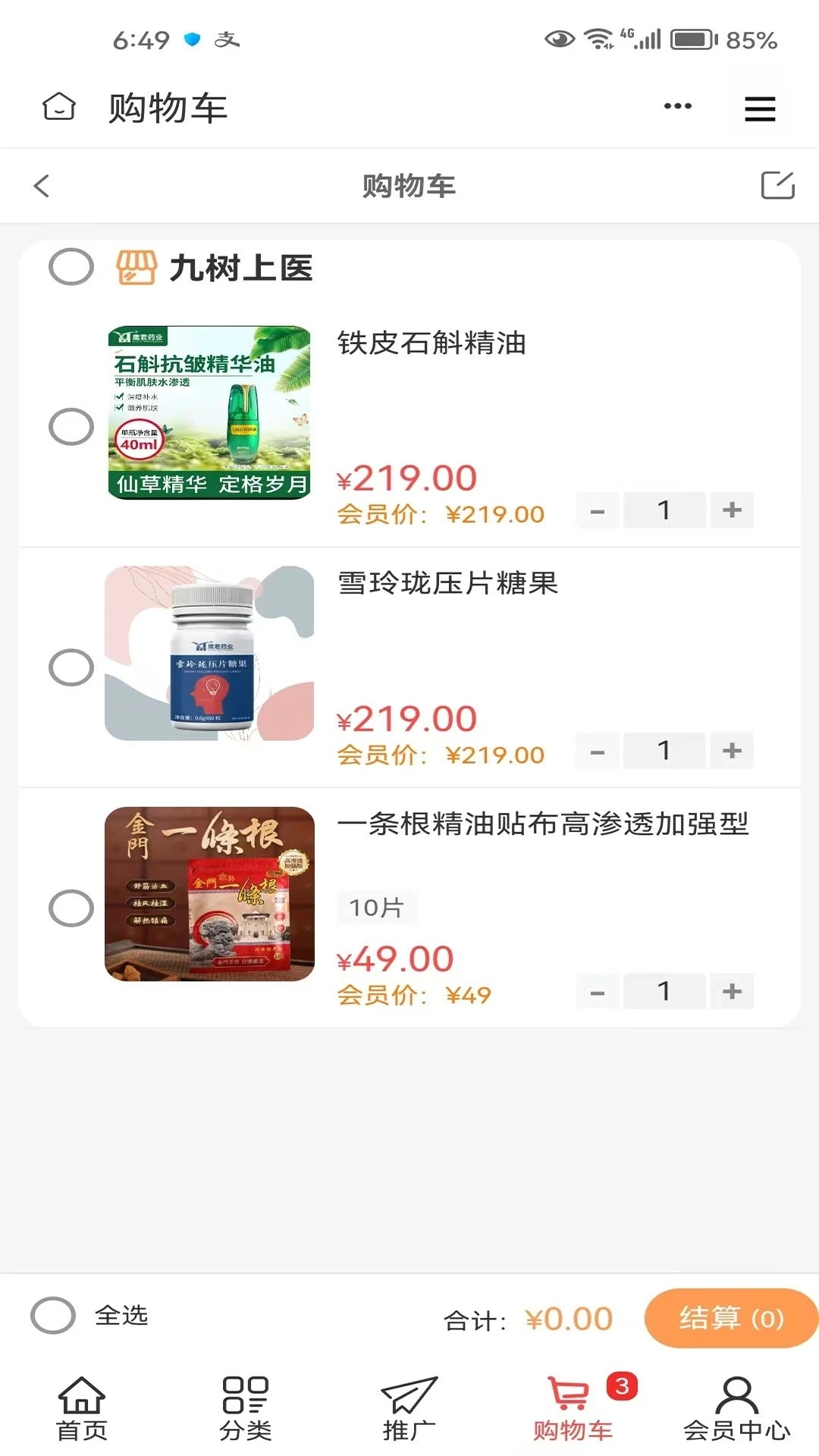819x1456 pixels.
Task: Open the hamburger menu
Action: (760, 109)
